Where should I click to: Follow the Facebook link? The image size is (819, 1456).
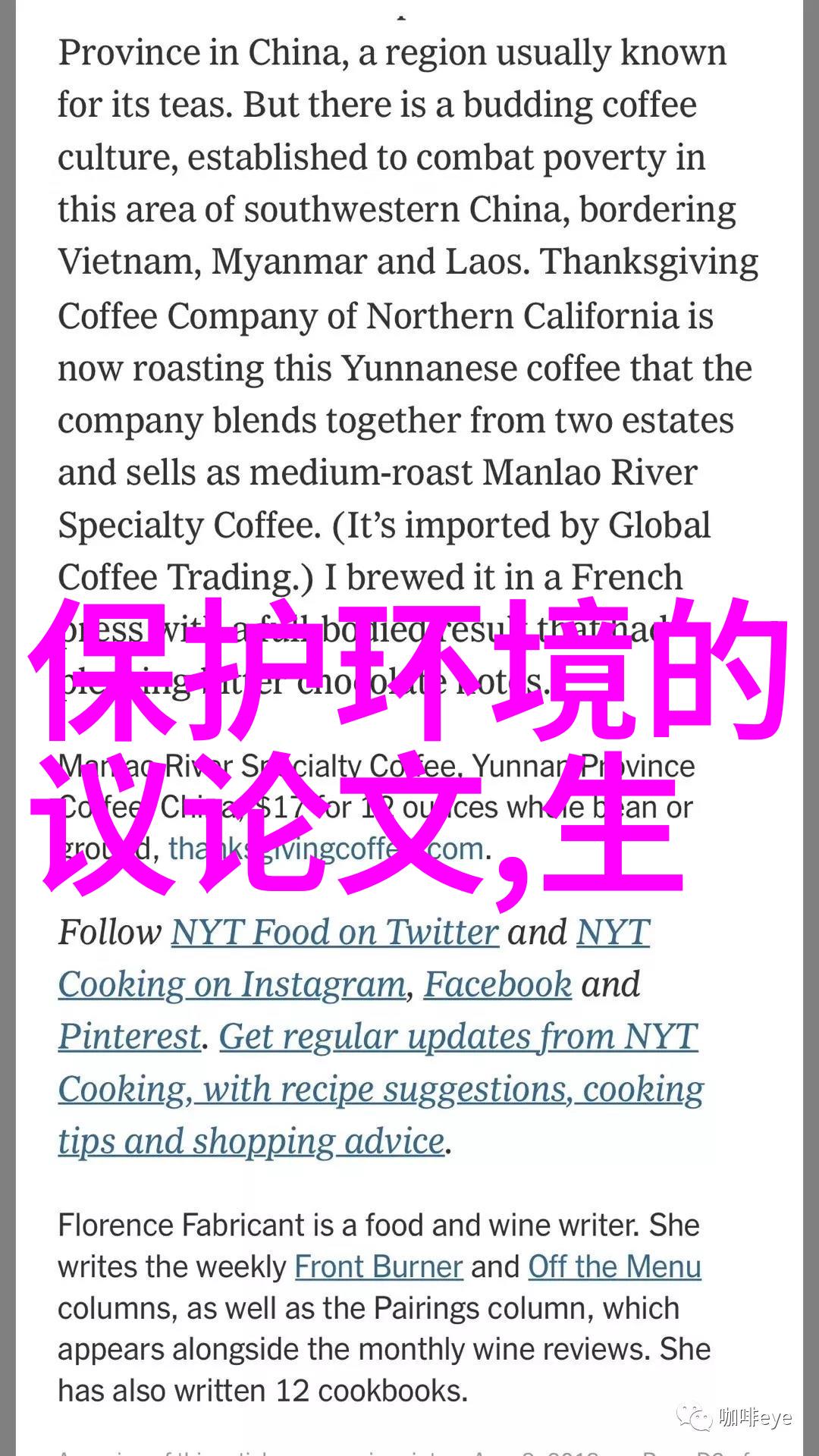(497, 985)
